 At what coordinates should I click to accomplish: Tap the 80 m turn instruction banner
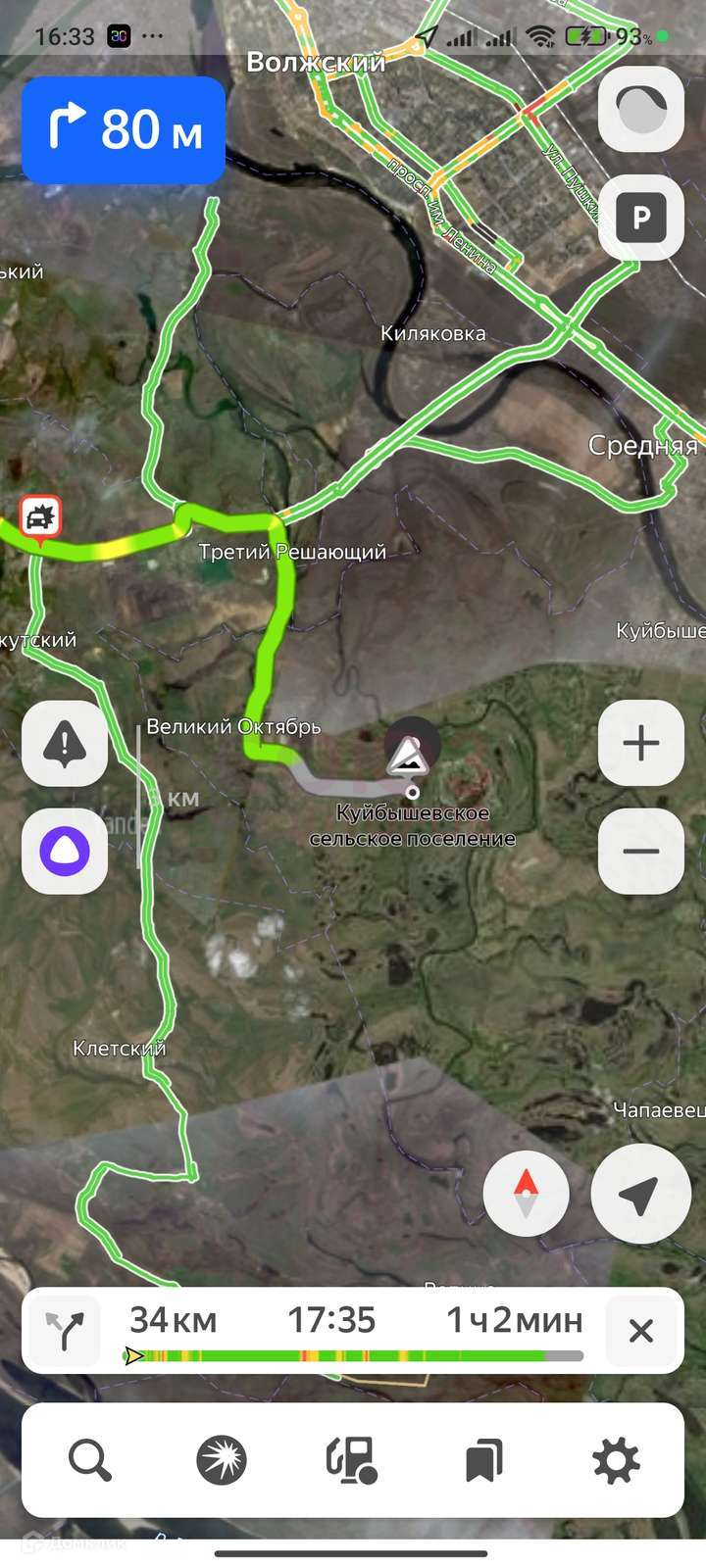point(124,130)
